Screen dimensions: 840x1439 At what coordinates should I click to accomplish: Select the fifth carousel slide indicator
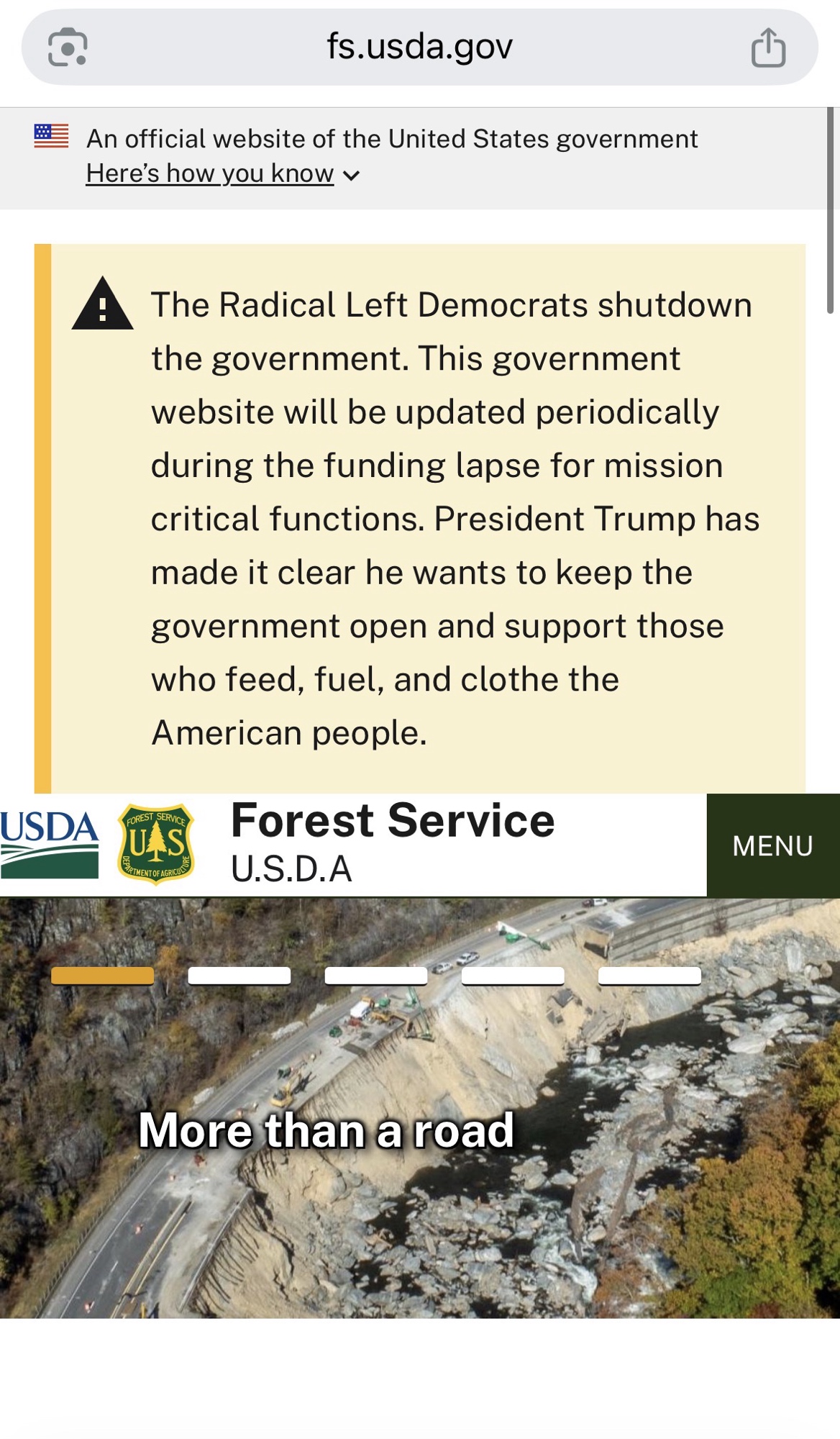point(649,976)
